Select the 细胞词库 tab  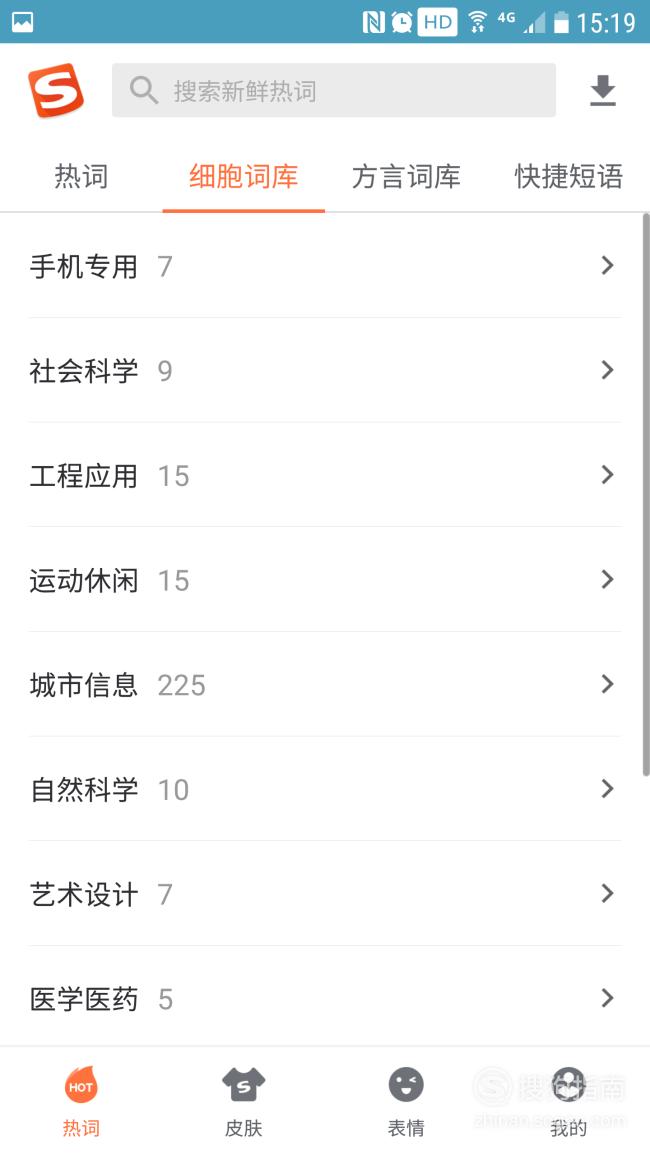pos(244,177)
